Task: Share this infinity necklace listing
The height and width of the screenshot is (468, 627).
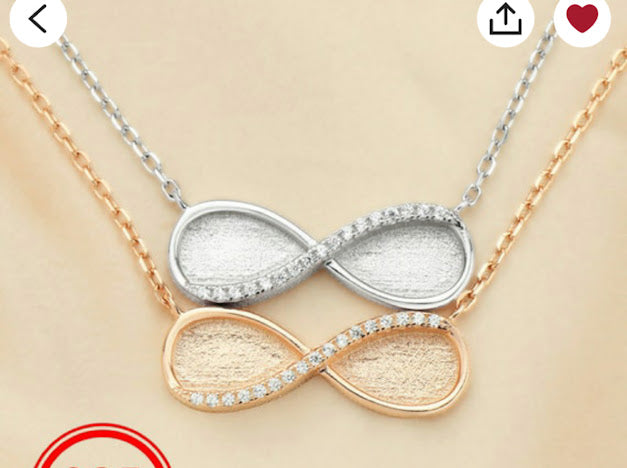Action: click(505, 19)
